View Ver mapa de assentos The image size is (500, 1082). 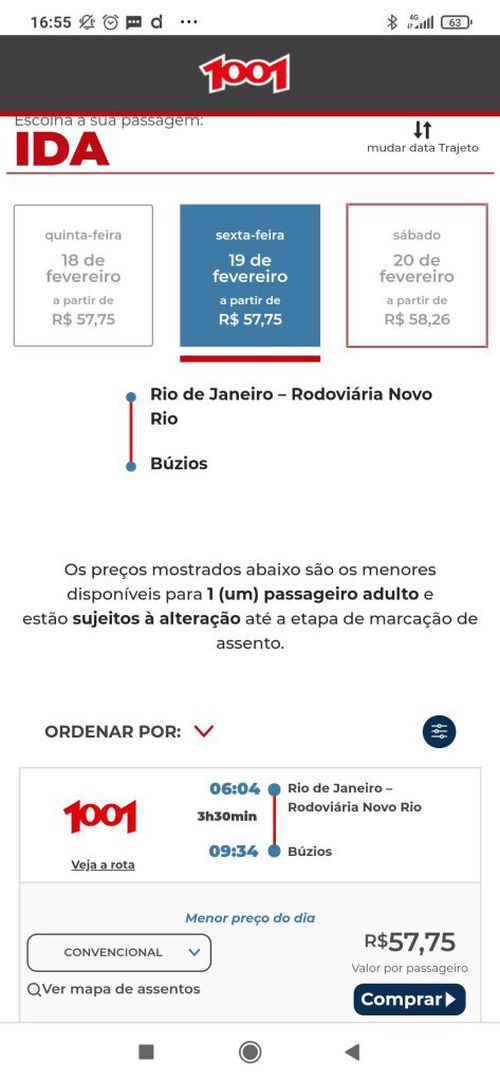point(114,989)
